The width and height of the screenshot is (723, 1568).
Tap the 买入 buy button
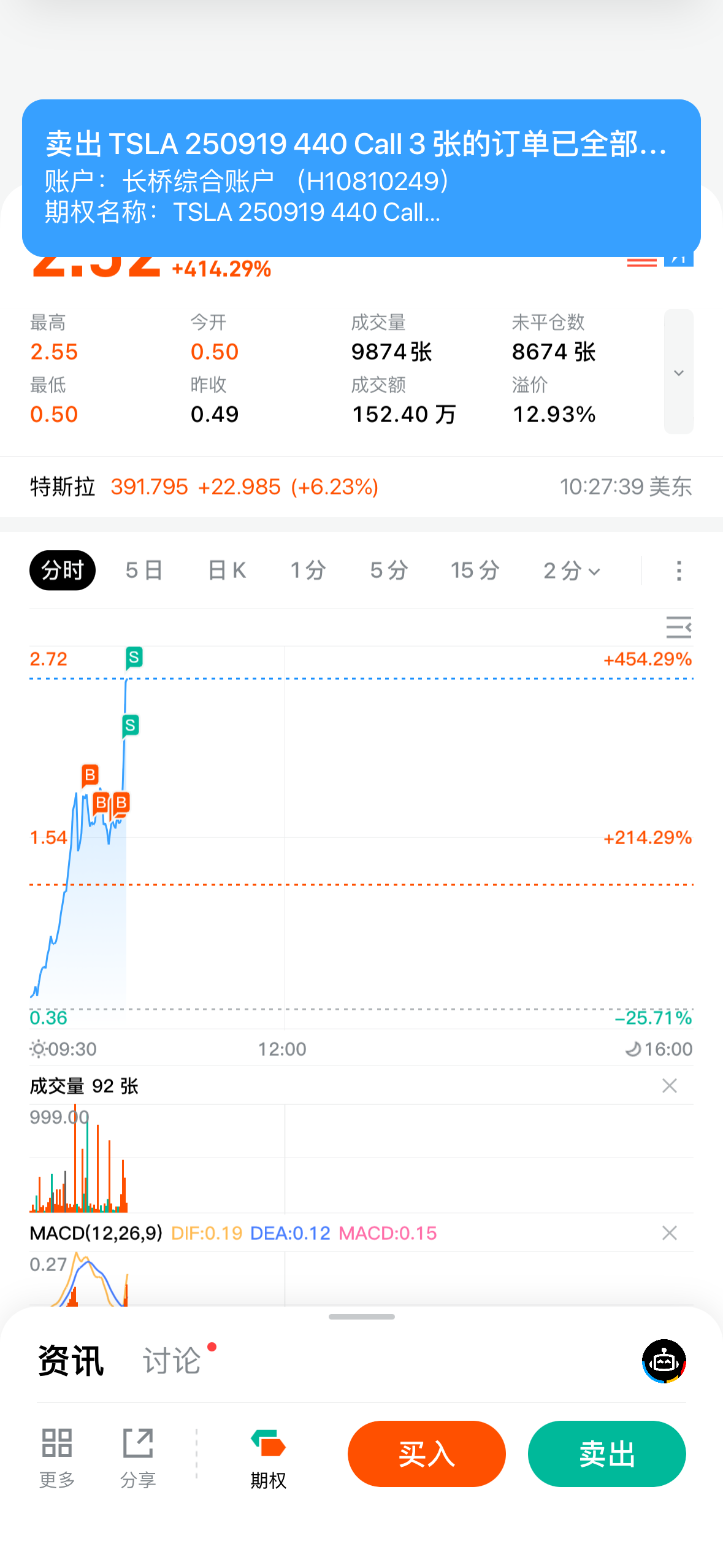pos(426,1454)
